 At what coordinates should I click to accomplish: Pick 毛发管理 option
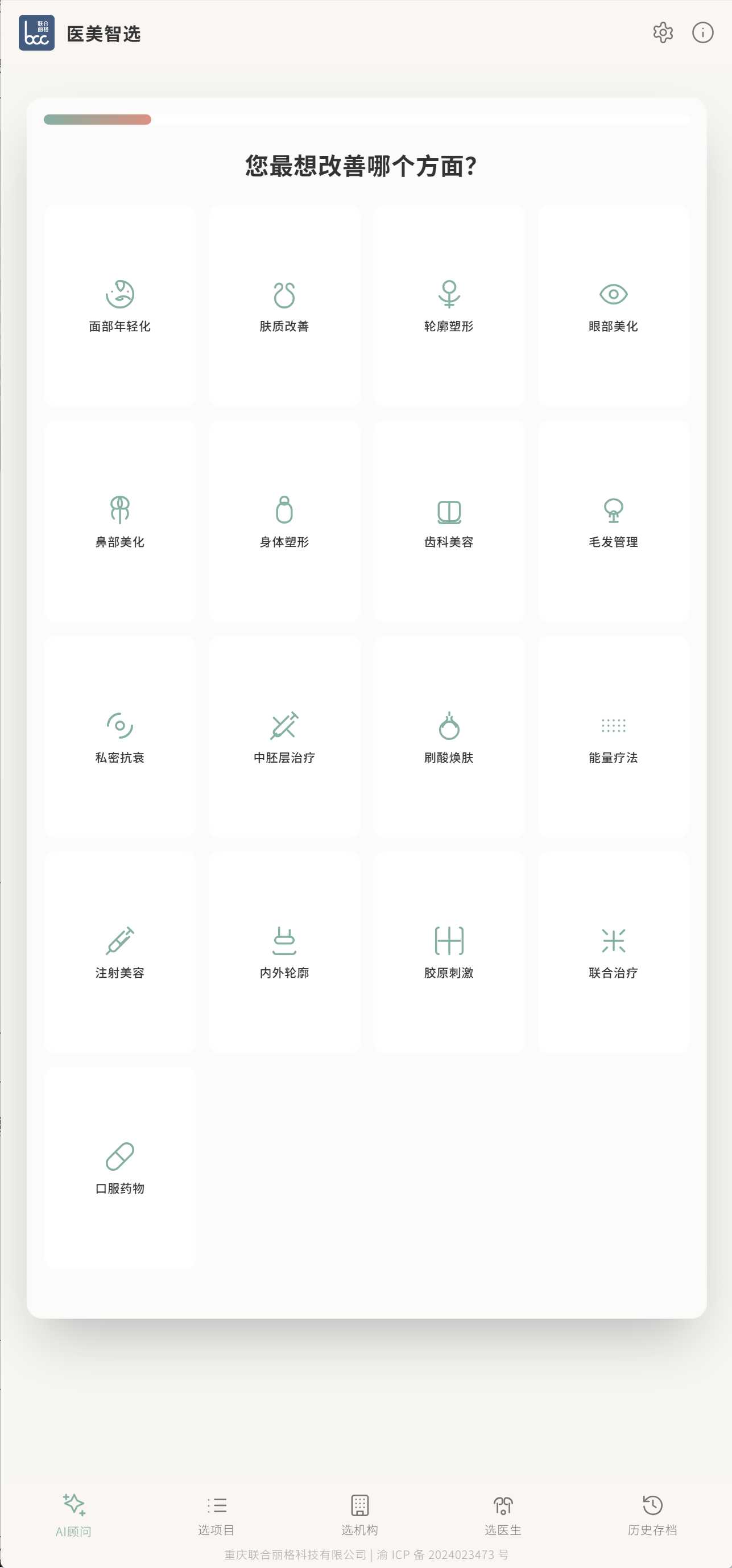click(x=613, y=521)
